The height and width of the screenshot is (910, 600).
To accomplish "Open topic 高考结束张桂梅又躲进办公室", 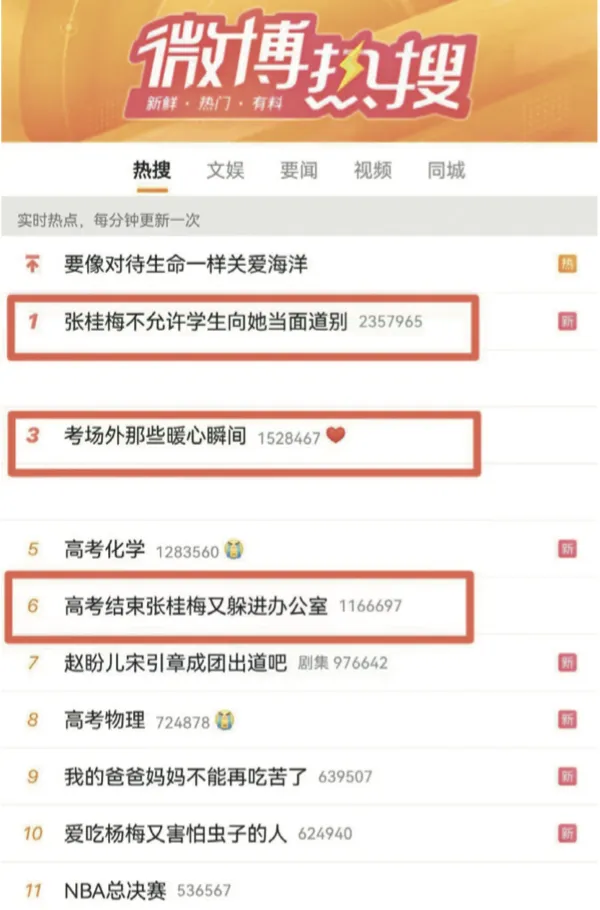I will click(196, 606).
